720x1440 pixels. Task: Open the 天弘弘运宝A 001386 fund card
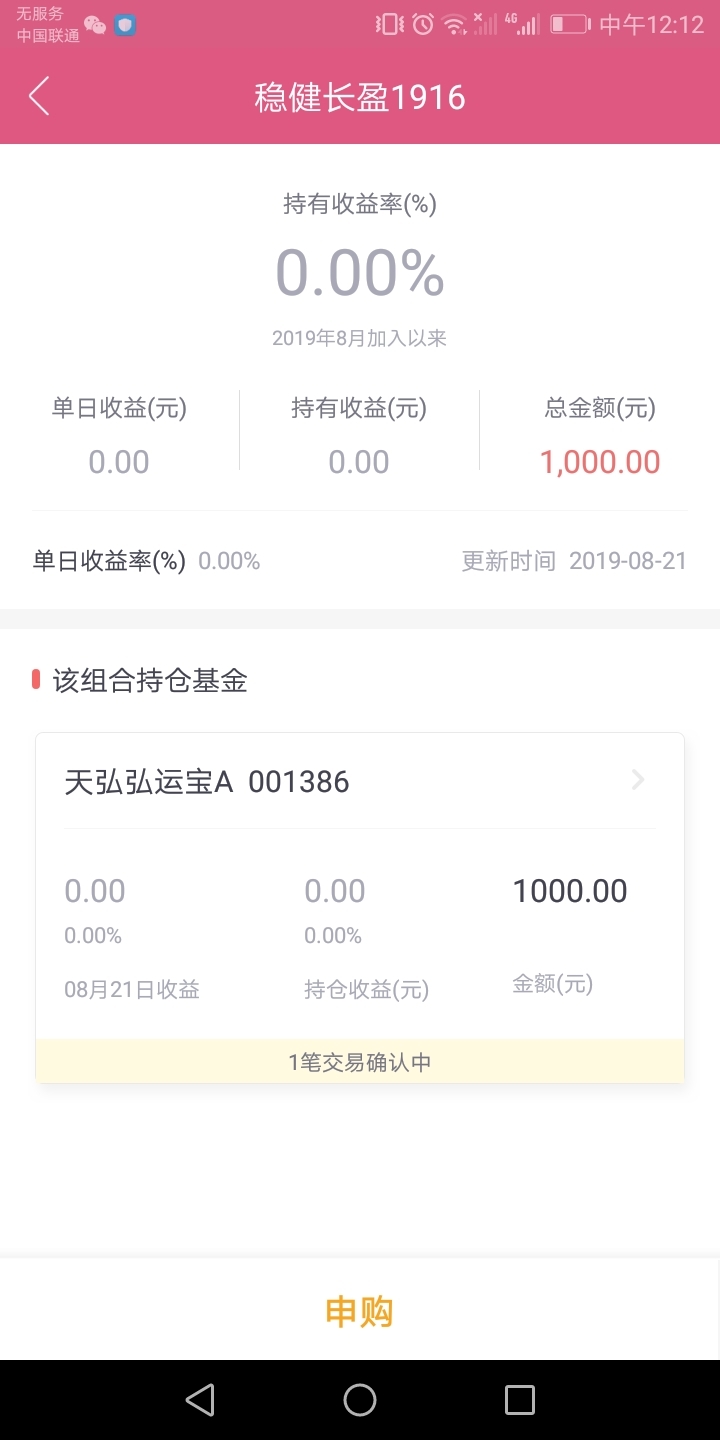[360, 885]
